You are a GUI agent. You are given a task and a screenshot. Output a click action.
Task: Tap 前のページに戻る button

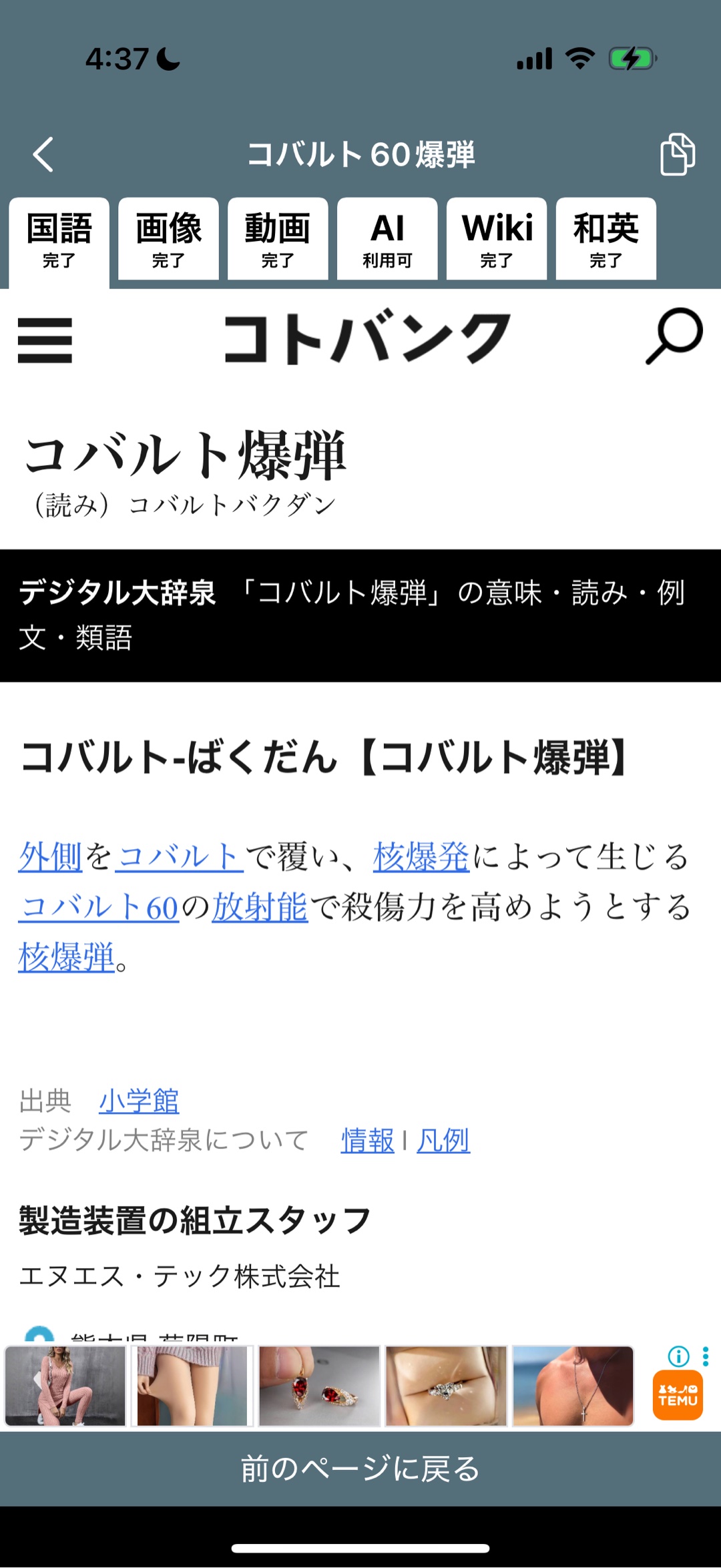pos(360,1469)
